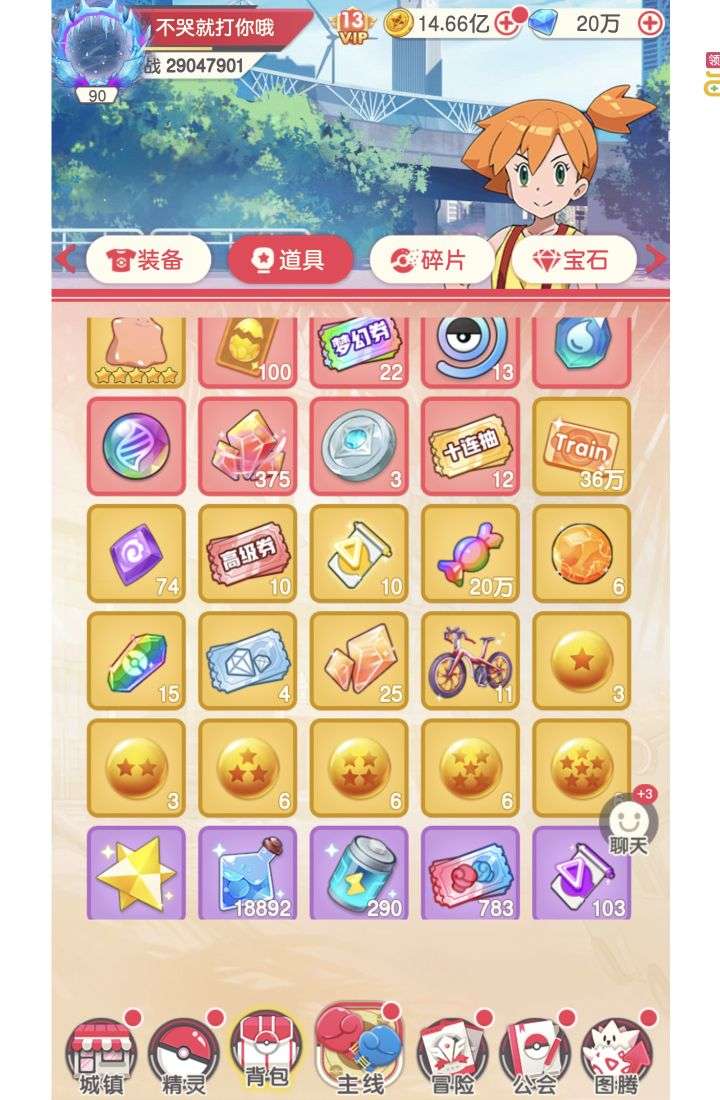The height and width of the screenshot is (1100, 720).
Task: Tap the 高级券 ticket item
Action: (247, 553)
